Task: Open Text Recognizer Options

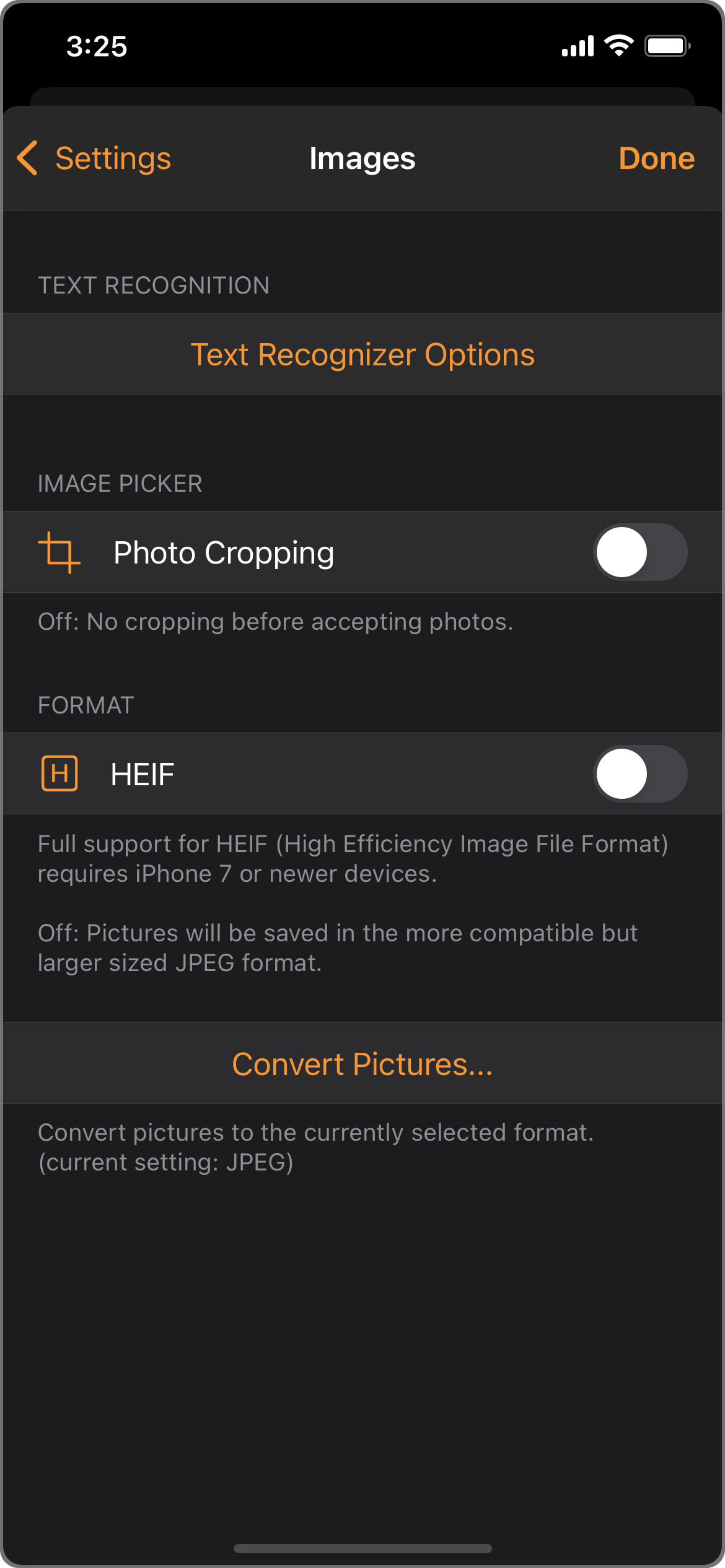Action: coord(362,355)
